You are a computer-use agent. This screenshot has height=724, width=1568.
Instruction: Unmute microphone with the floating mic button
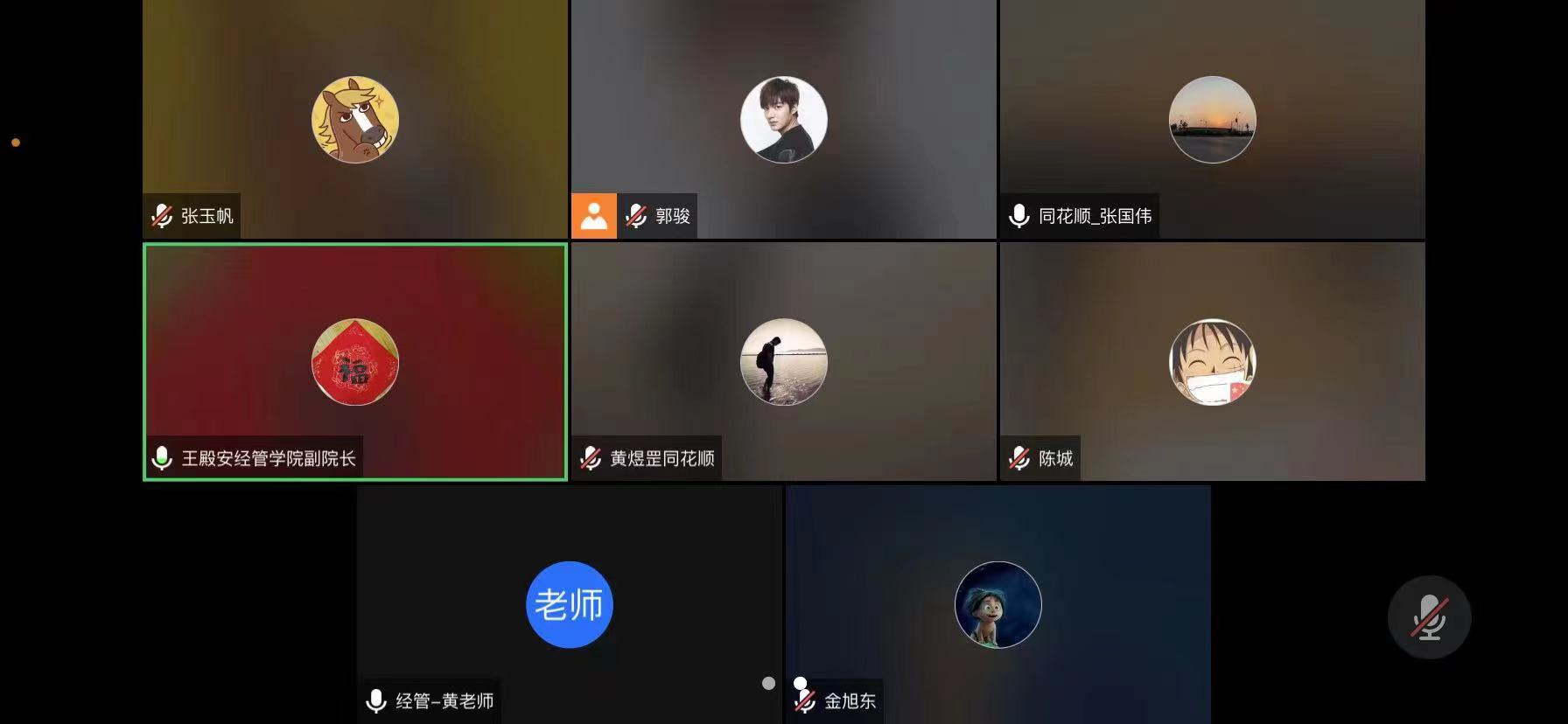(x=1429, y=617)
